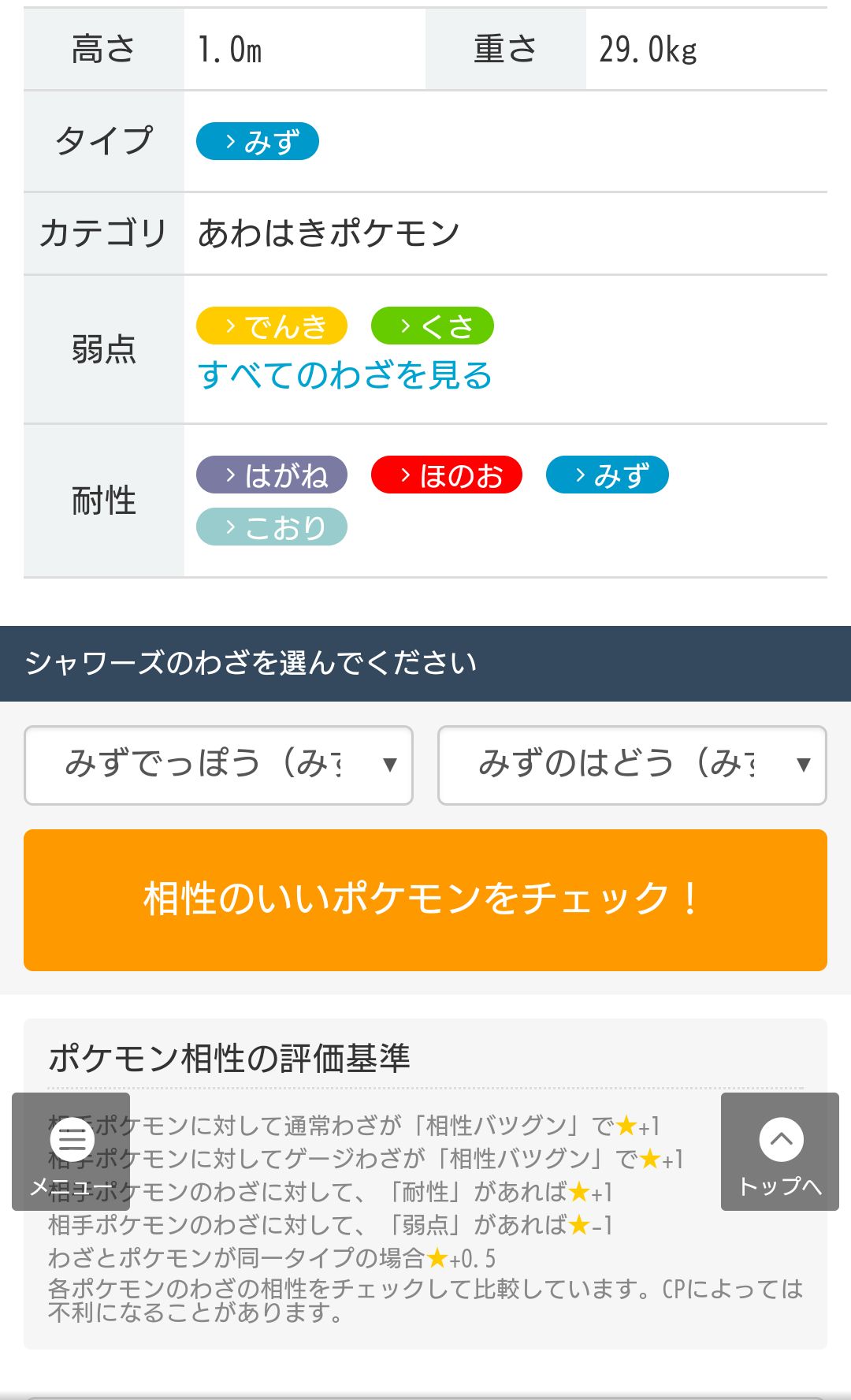Expand the みずのはどう move dropdown

pyautogui.click(x=632, y=765)
